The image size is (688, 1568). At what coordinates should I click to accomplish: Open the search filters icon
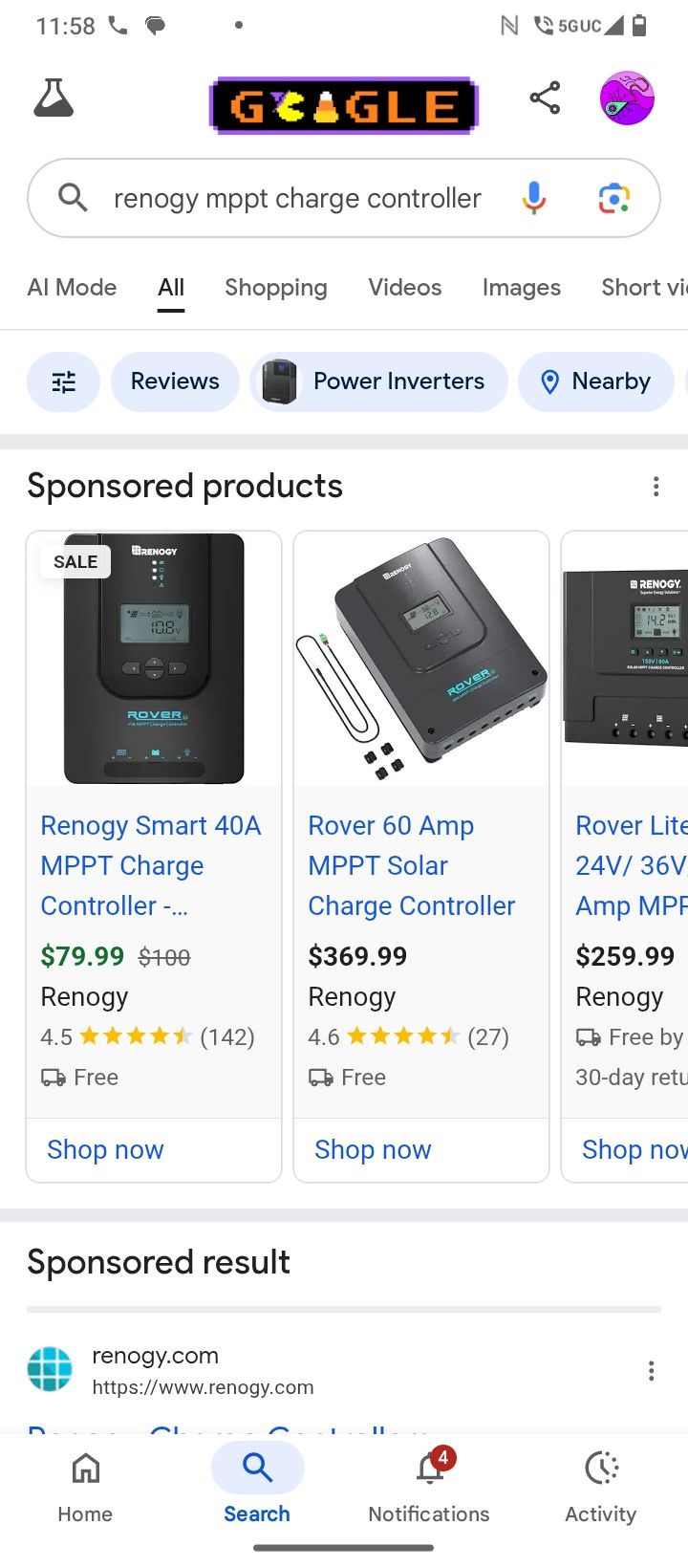(63, 381)
